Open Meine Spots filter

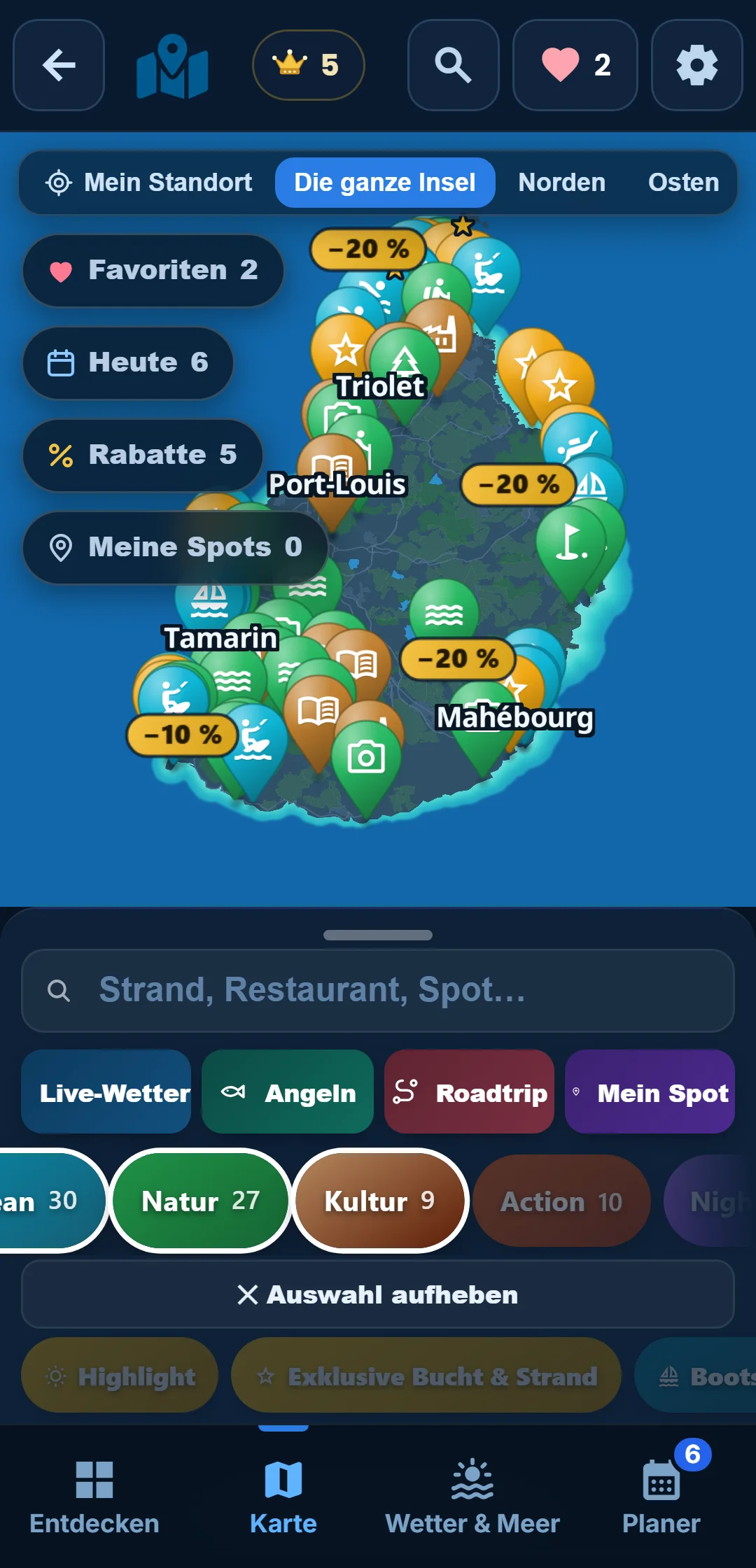coord(175,547)
